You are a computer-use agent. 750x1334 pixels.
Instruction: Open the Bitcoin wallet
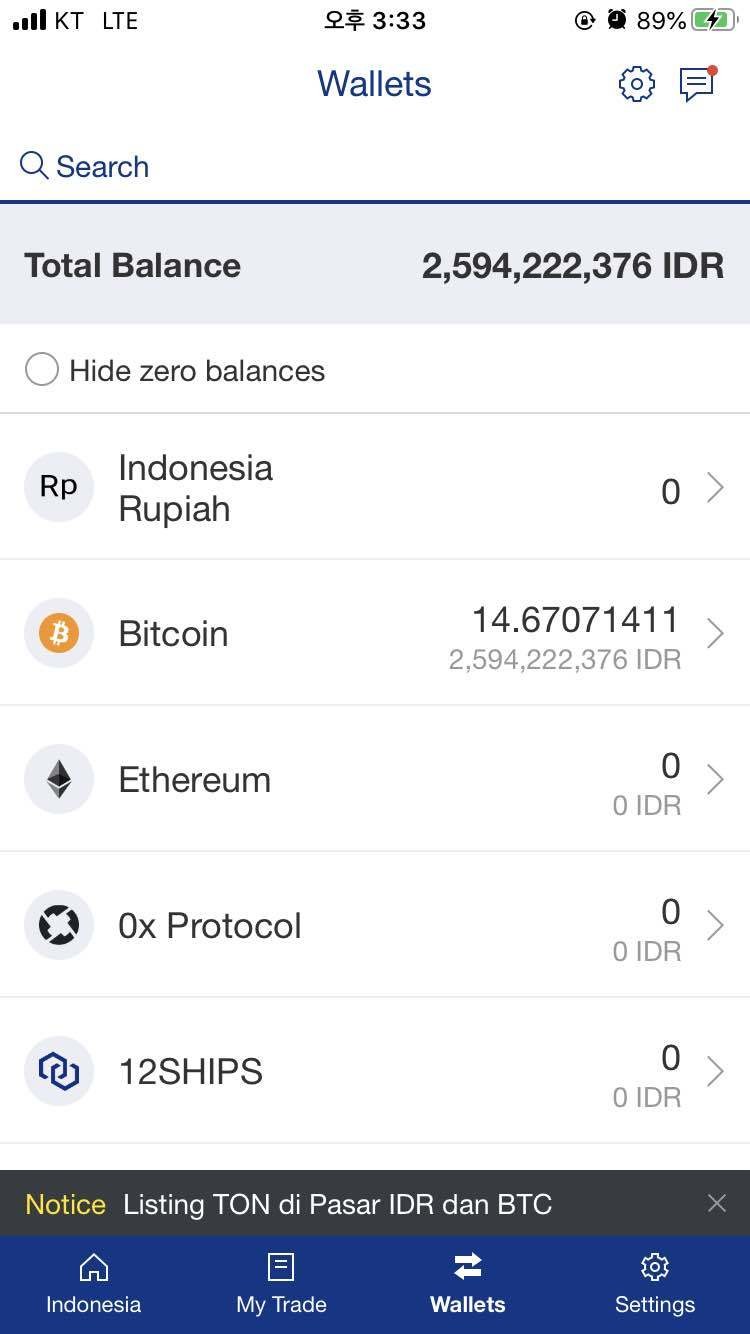(375, 634)
